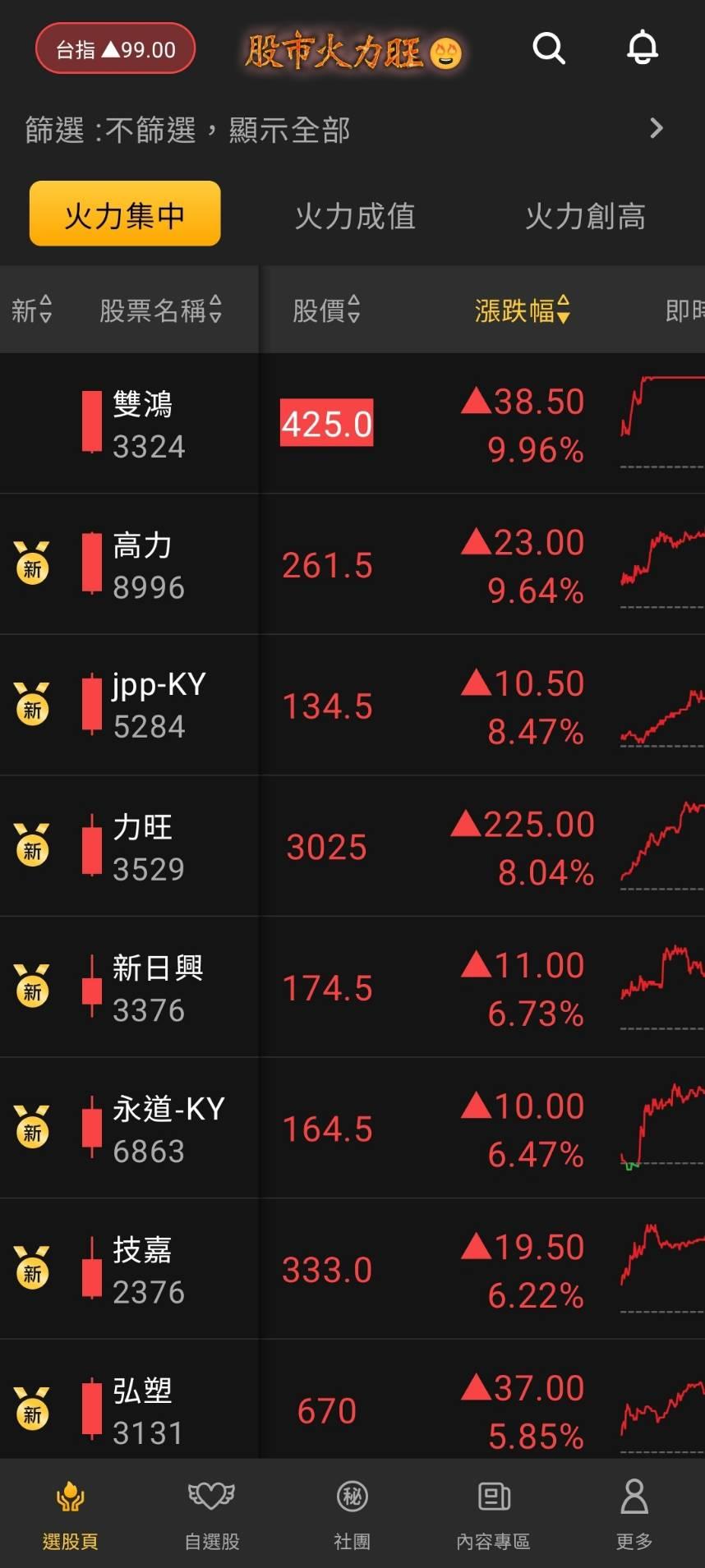Image resolution: width=705 pixels, height=1568 pixels.
Task: Switch to the 火力成值 tab
Action: [x=355, y=216]
